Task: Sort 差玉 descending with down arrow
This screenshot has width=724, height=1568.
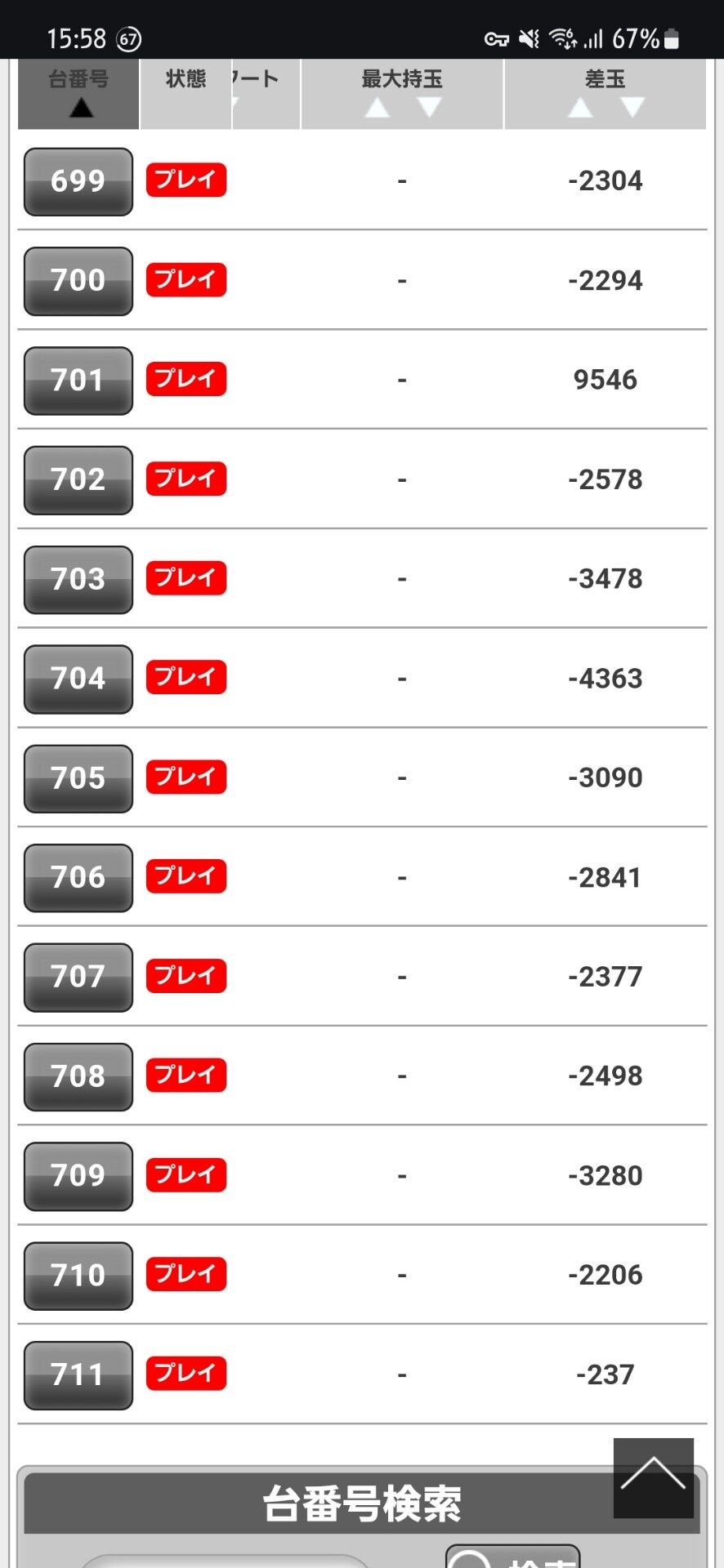Action: tap(632, 107)
